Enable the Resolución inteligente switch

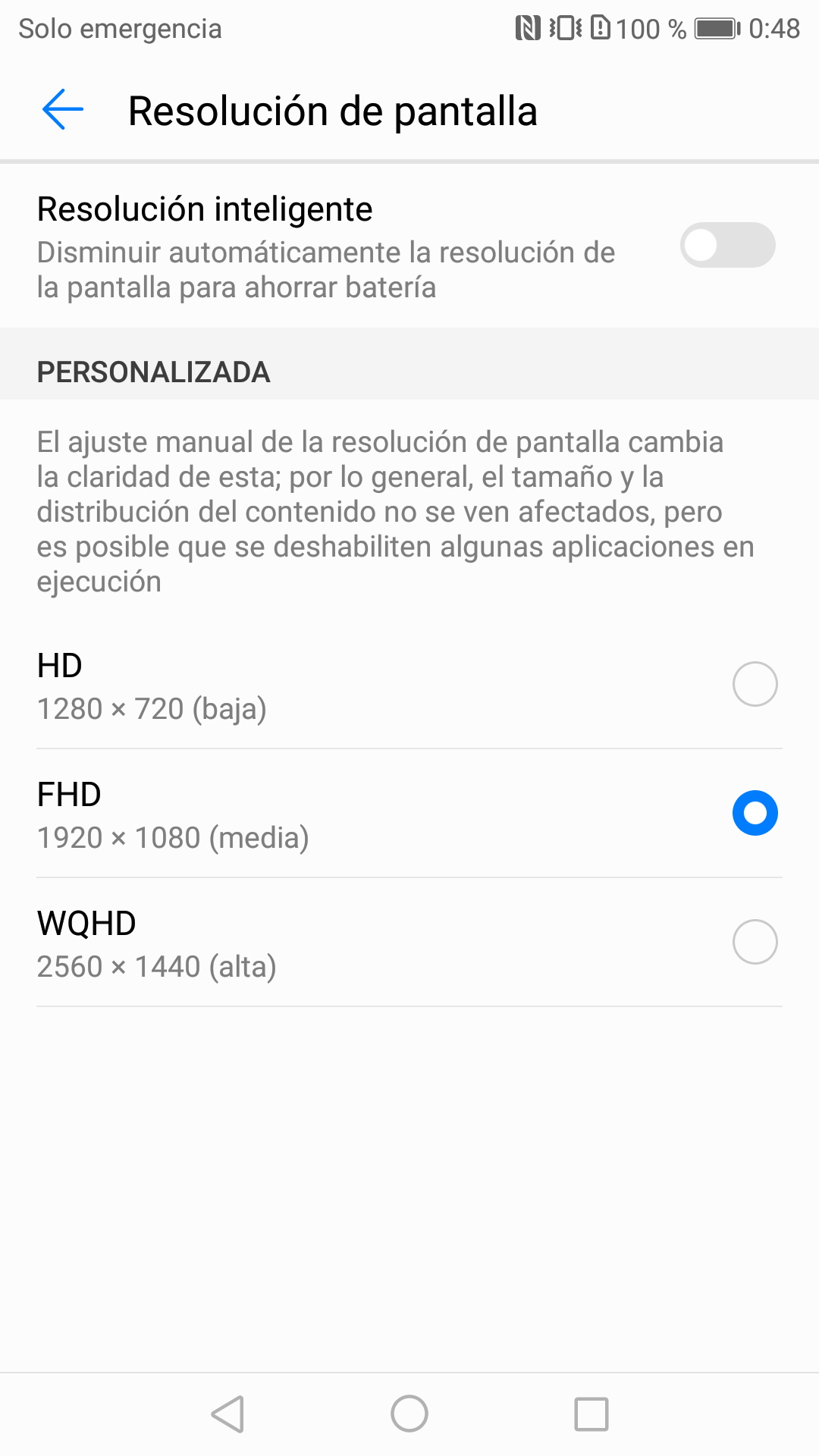(x=727, y=245)
